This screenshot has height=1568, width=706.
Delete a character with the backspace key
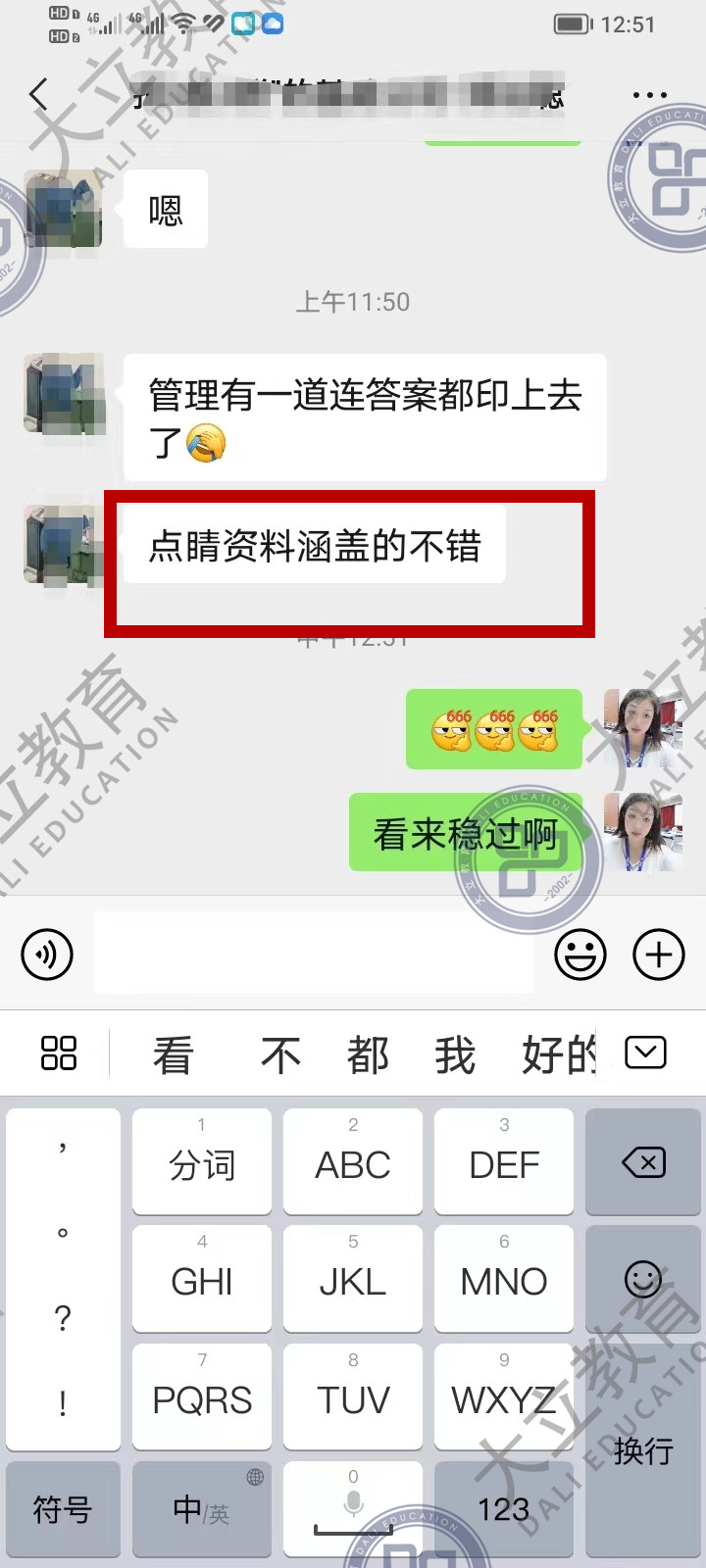tap(643, 1162)
